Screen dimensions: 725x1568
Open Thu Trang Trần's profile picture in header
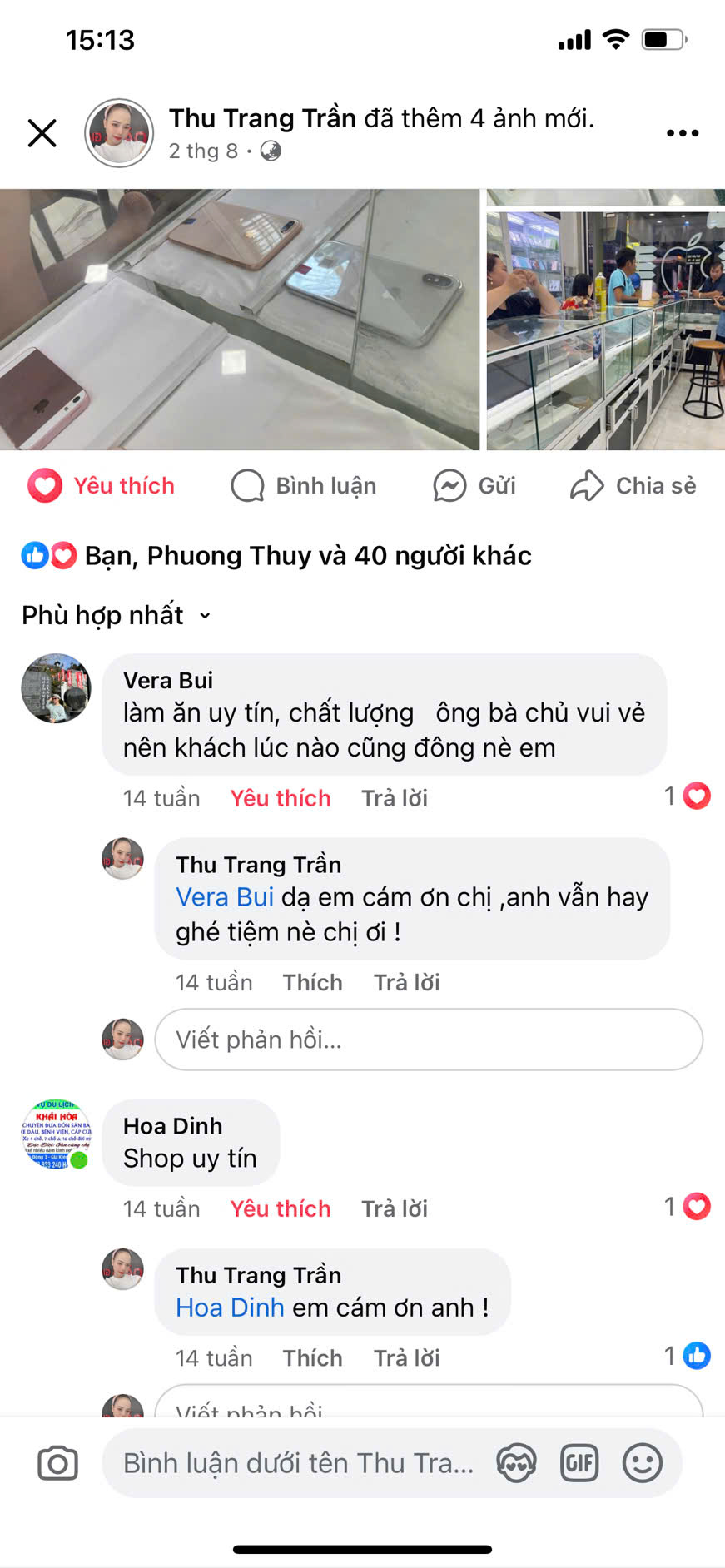119,133
